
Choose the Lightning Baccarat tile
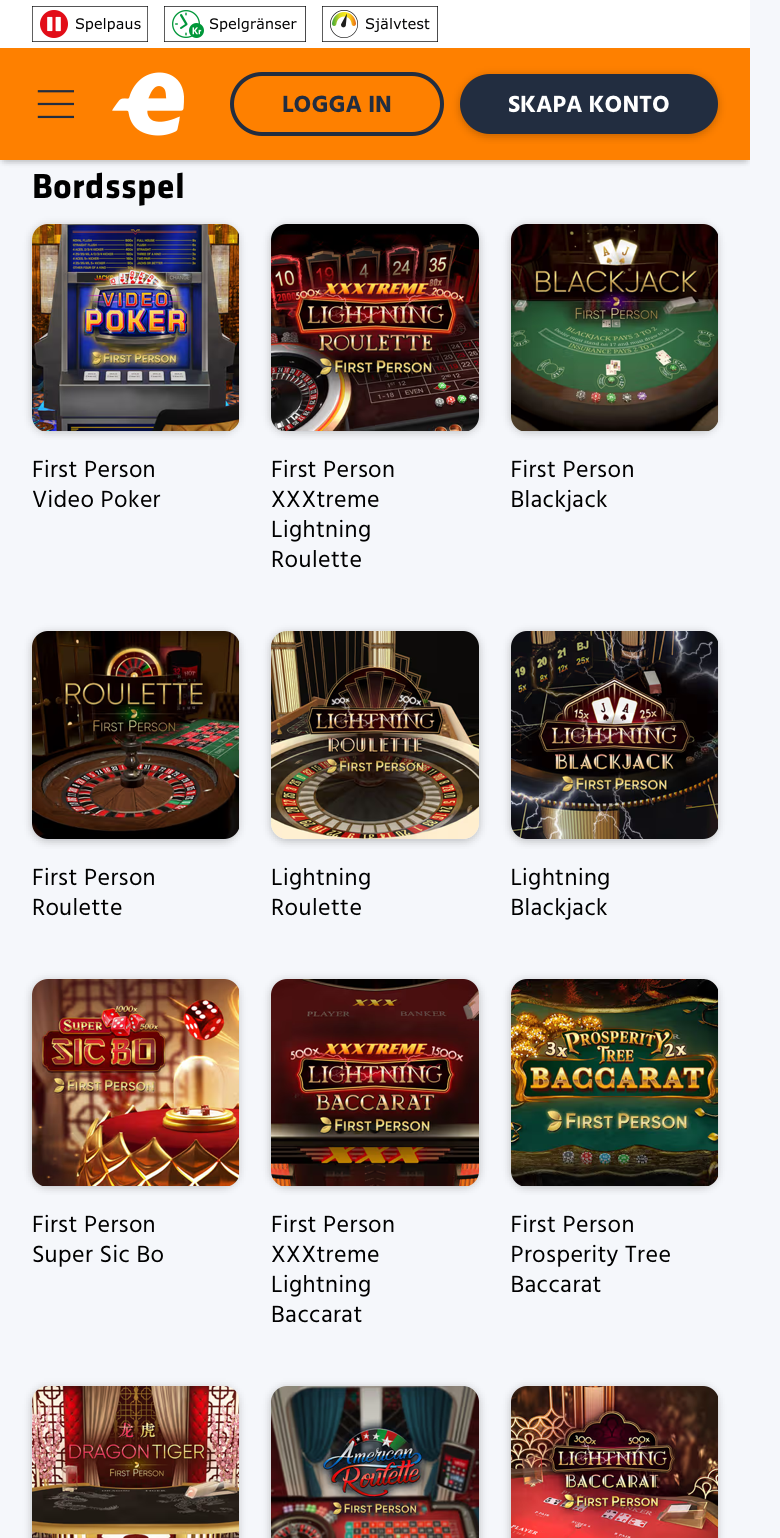(614, 1462)
